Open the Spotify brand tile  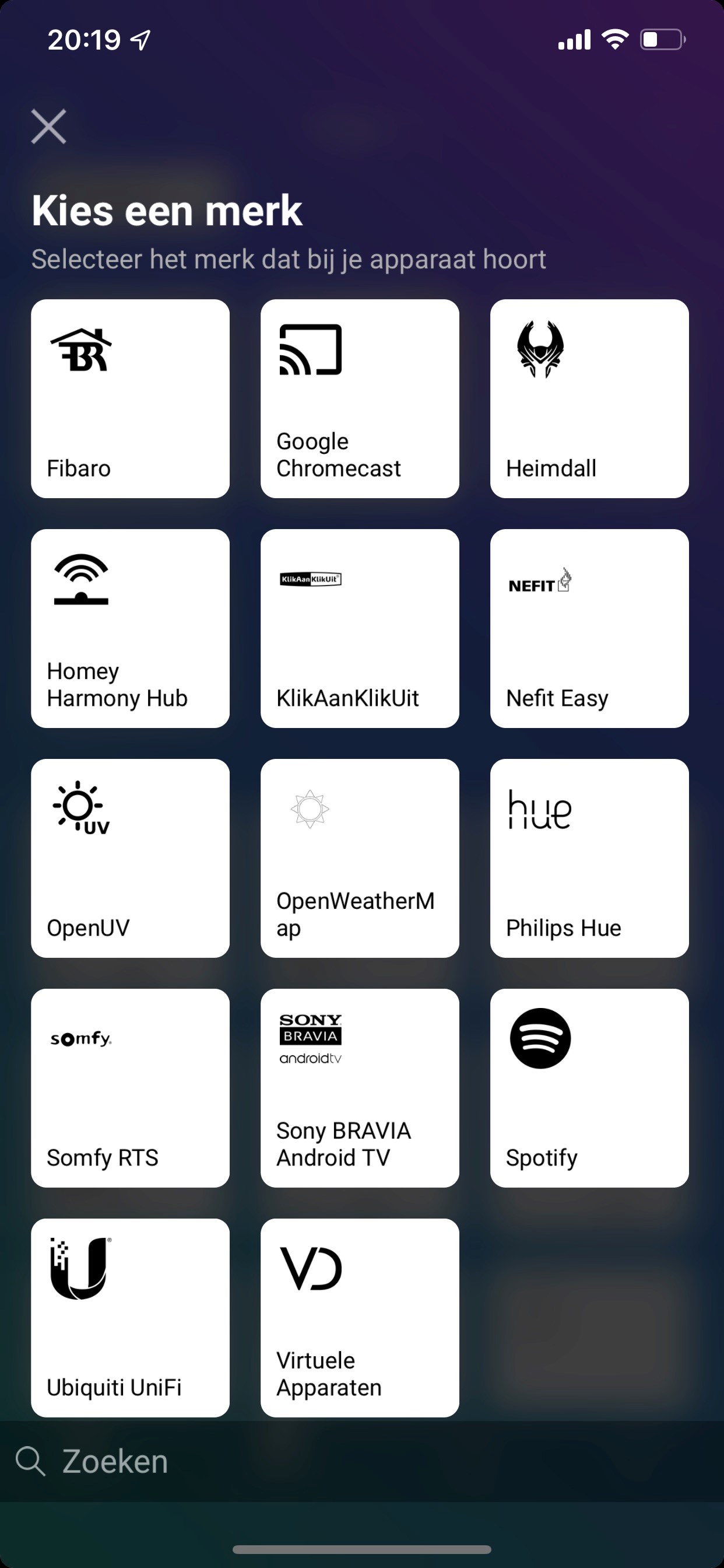tap(589, 1088)
